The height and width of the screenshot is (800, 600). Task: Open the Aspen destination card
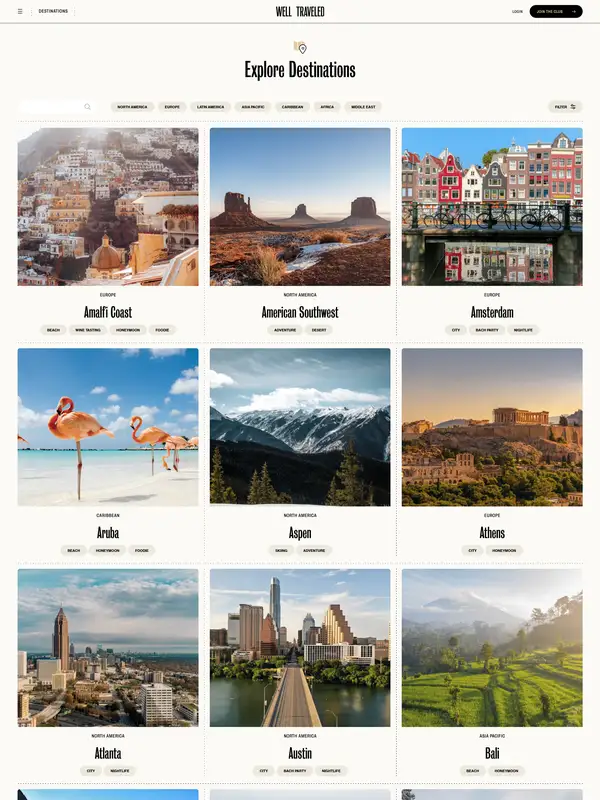(300, 427)
